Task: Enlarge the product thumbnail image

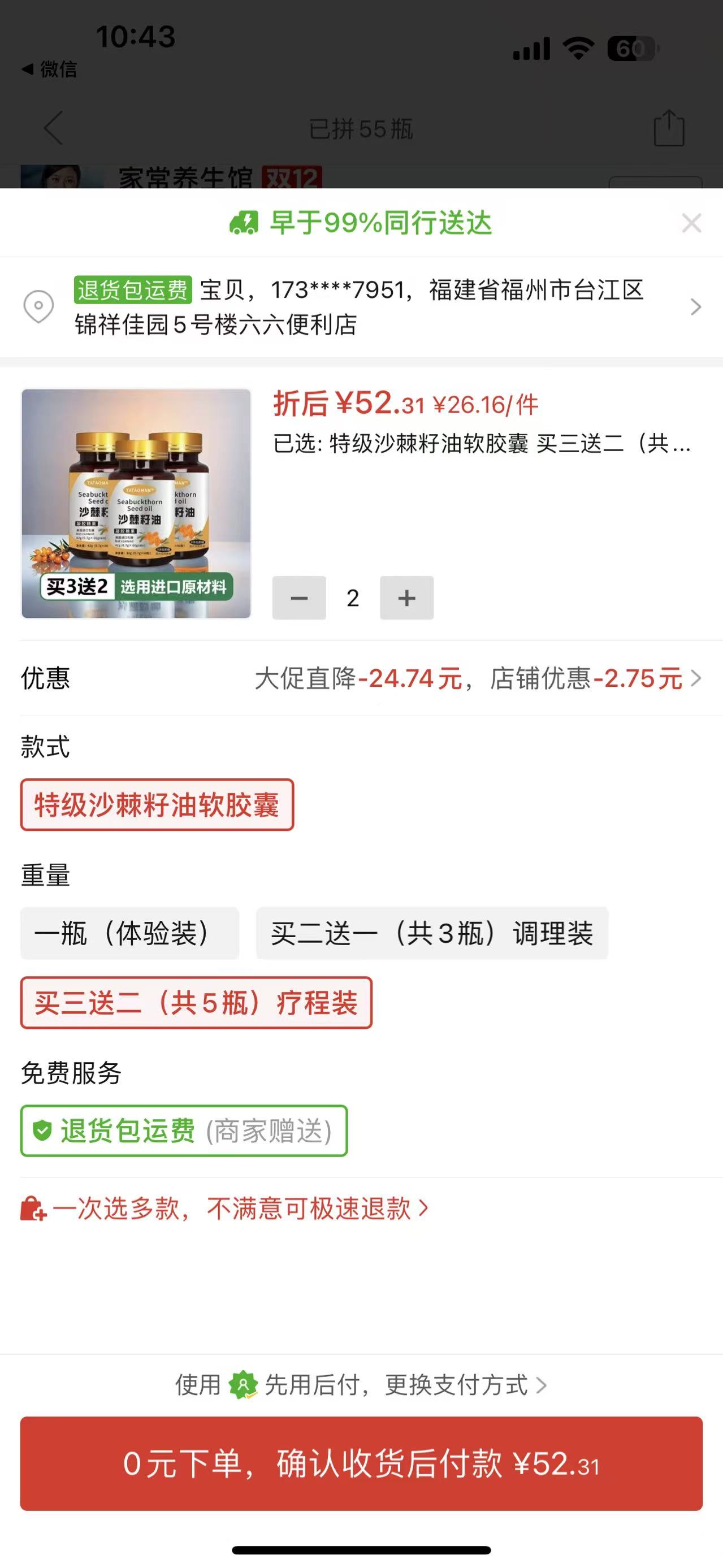Action: 136,504
